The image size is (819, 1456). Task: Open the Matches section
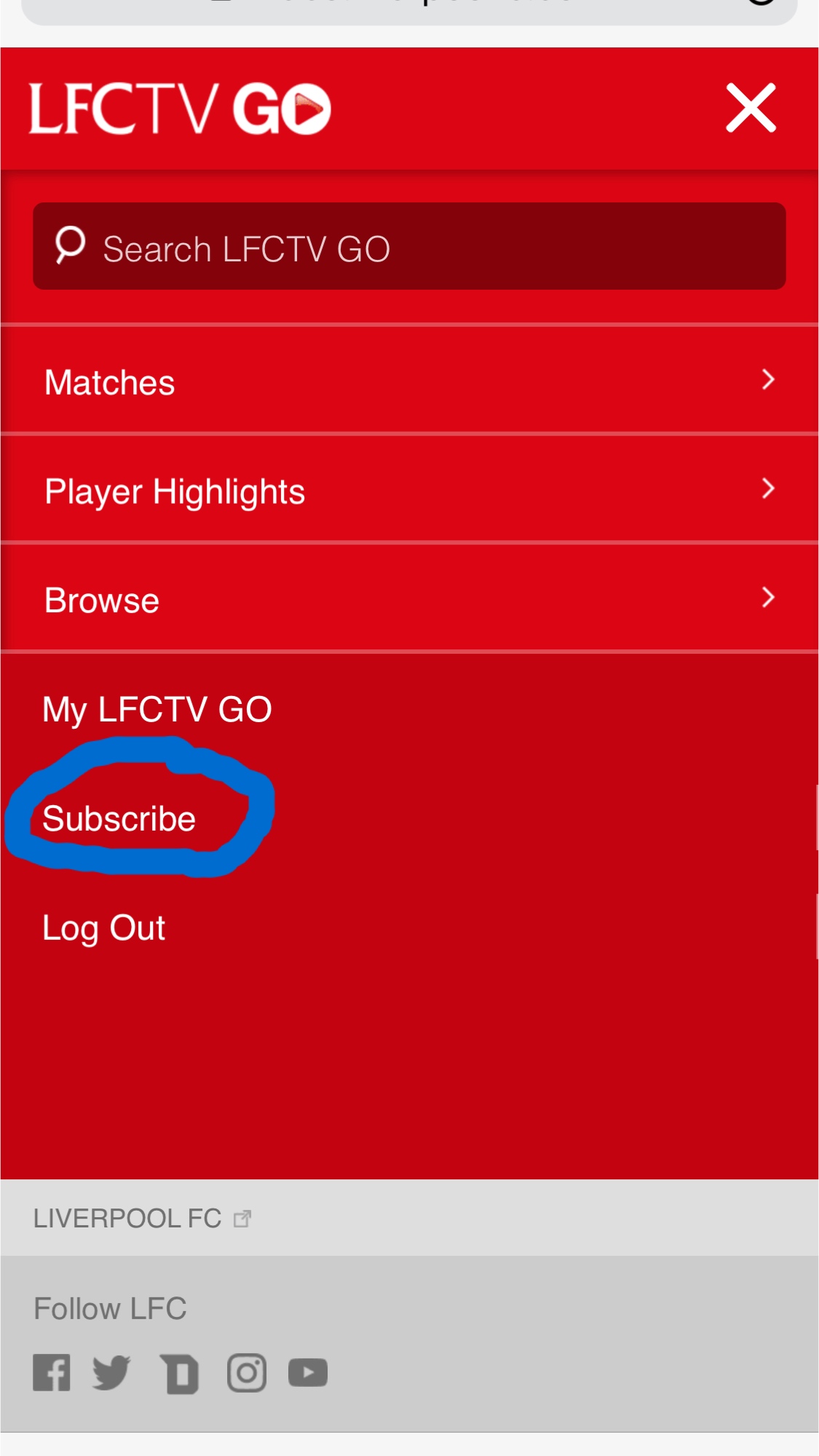tap(409, 381)
